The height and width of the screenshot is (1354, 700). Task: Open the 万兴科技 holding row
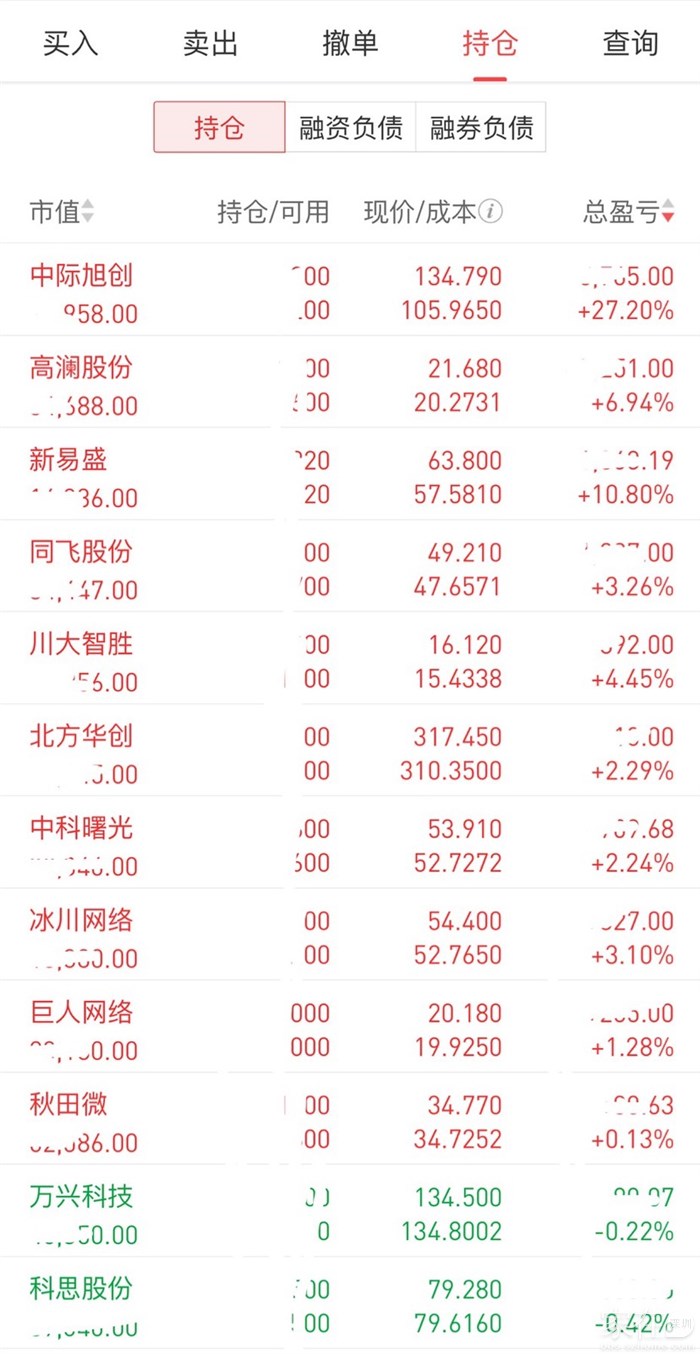pos(350,1213)
